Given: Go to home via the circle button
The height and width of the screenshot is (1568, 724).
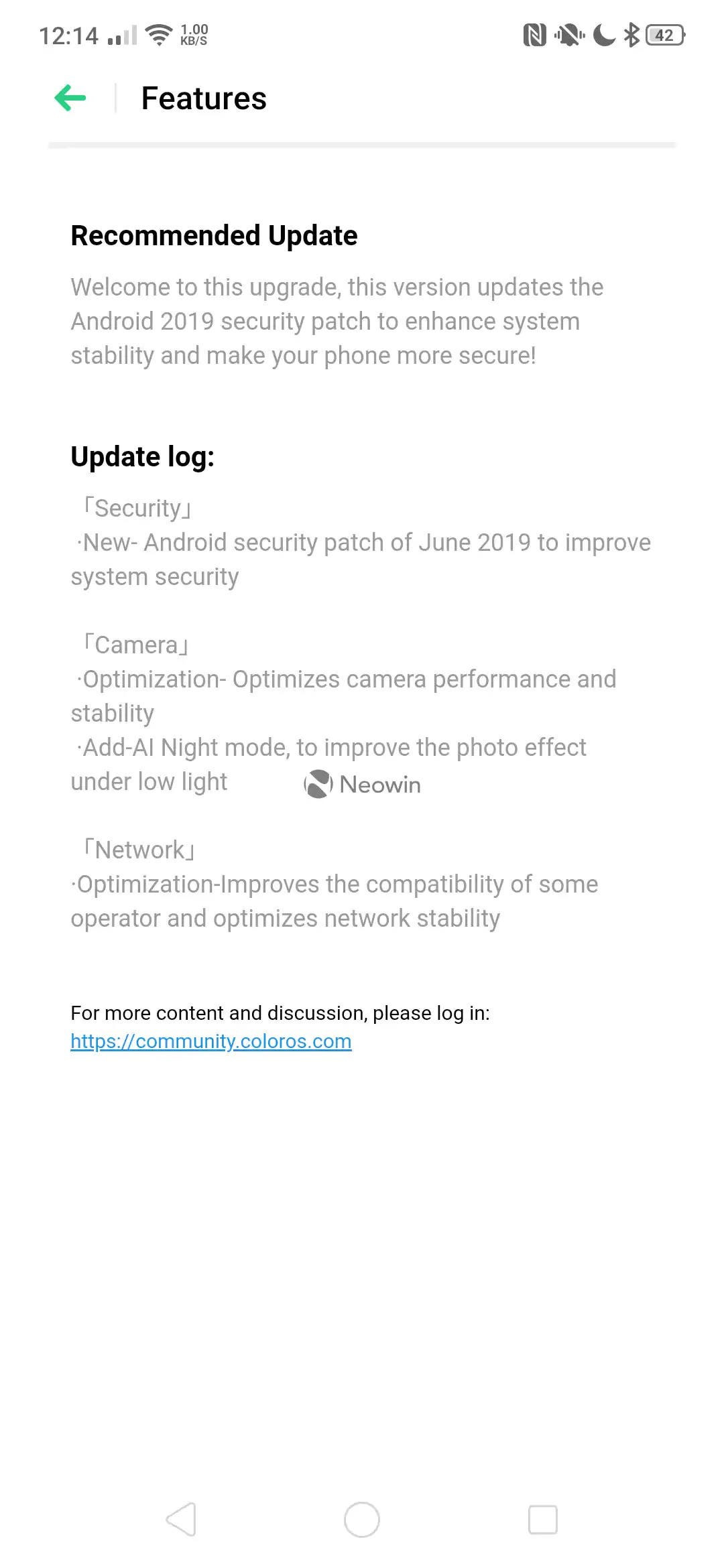Looking at the screenshot, I should [x=362, y=1520].
